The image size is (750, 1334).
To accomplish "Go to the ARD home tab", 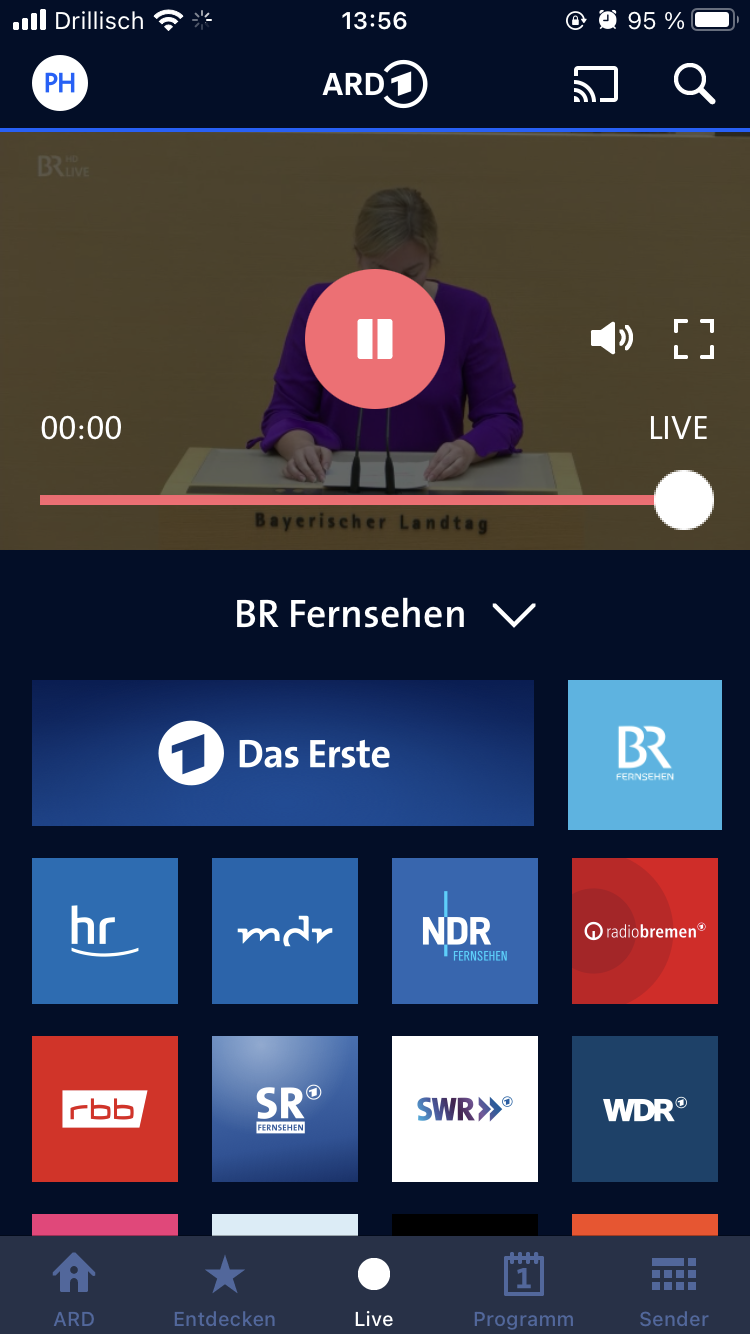I will 74,1290.
